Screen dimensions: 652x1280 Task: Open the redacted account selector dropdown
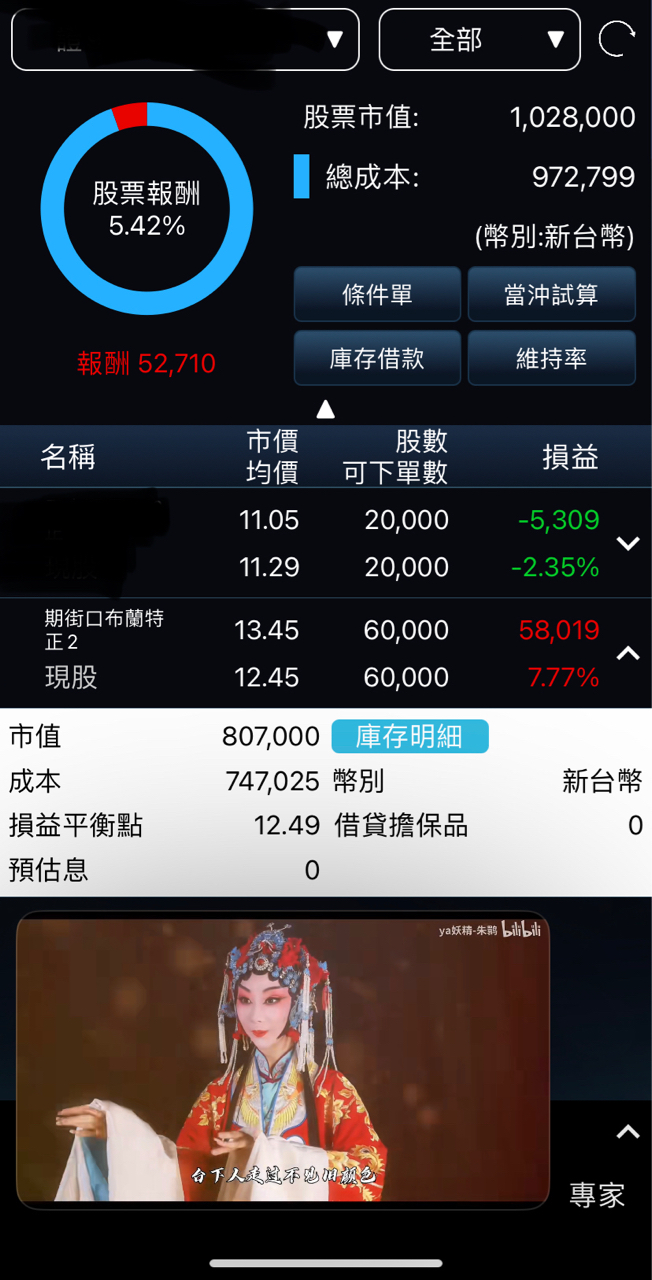pyautogui.click(x=185, y=40)
